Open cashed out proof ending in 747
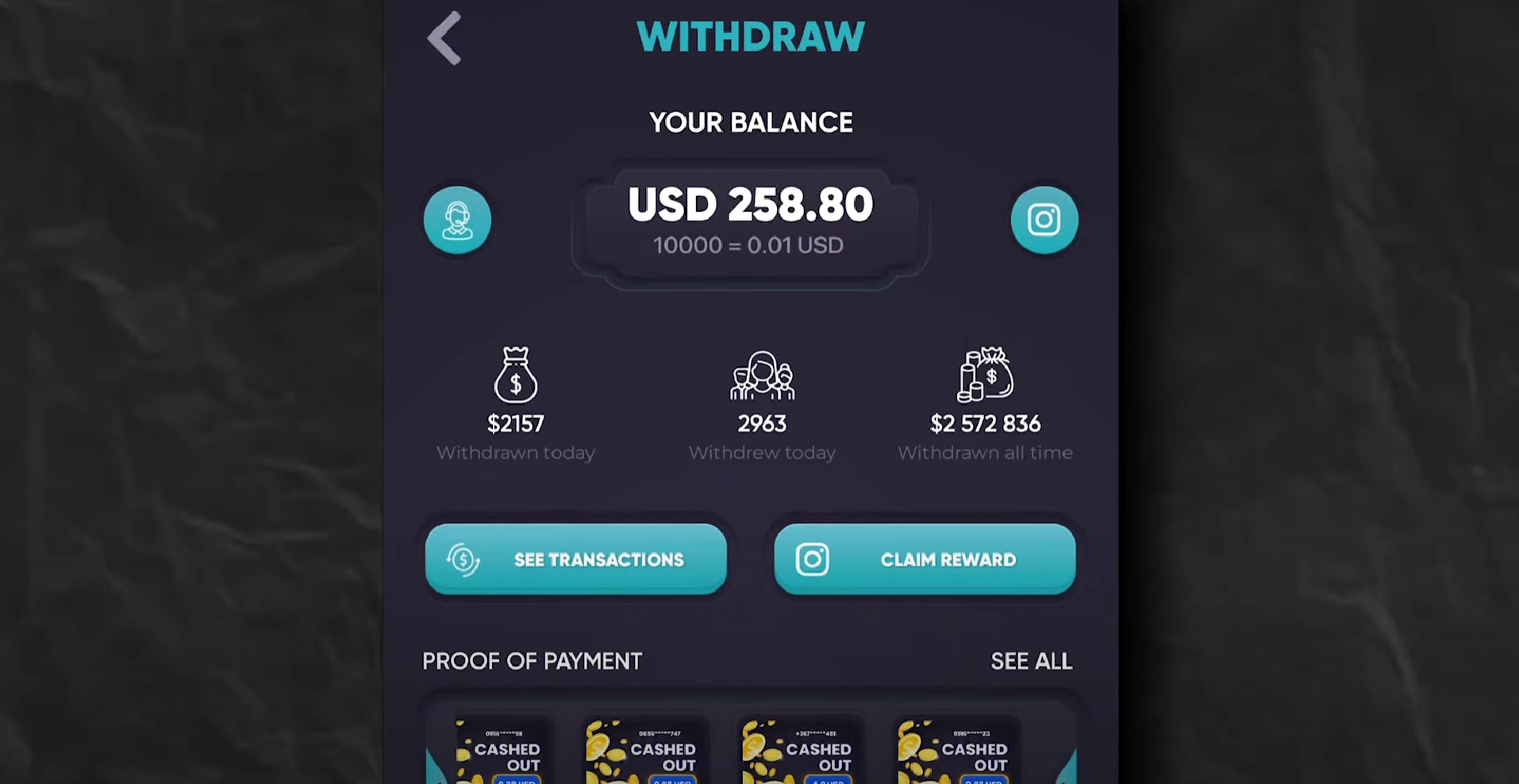 (x=646, y=752)
